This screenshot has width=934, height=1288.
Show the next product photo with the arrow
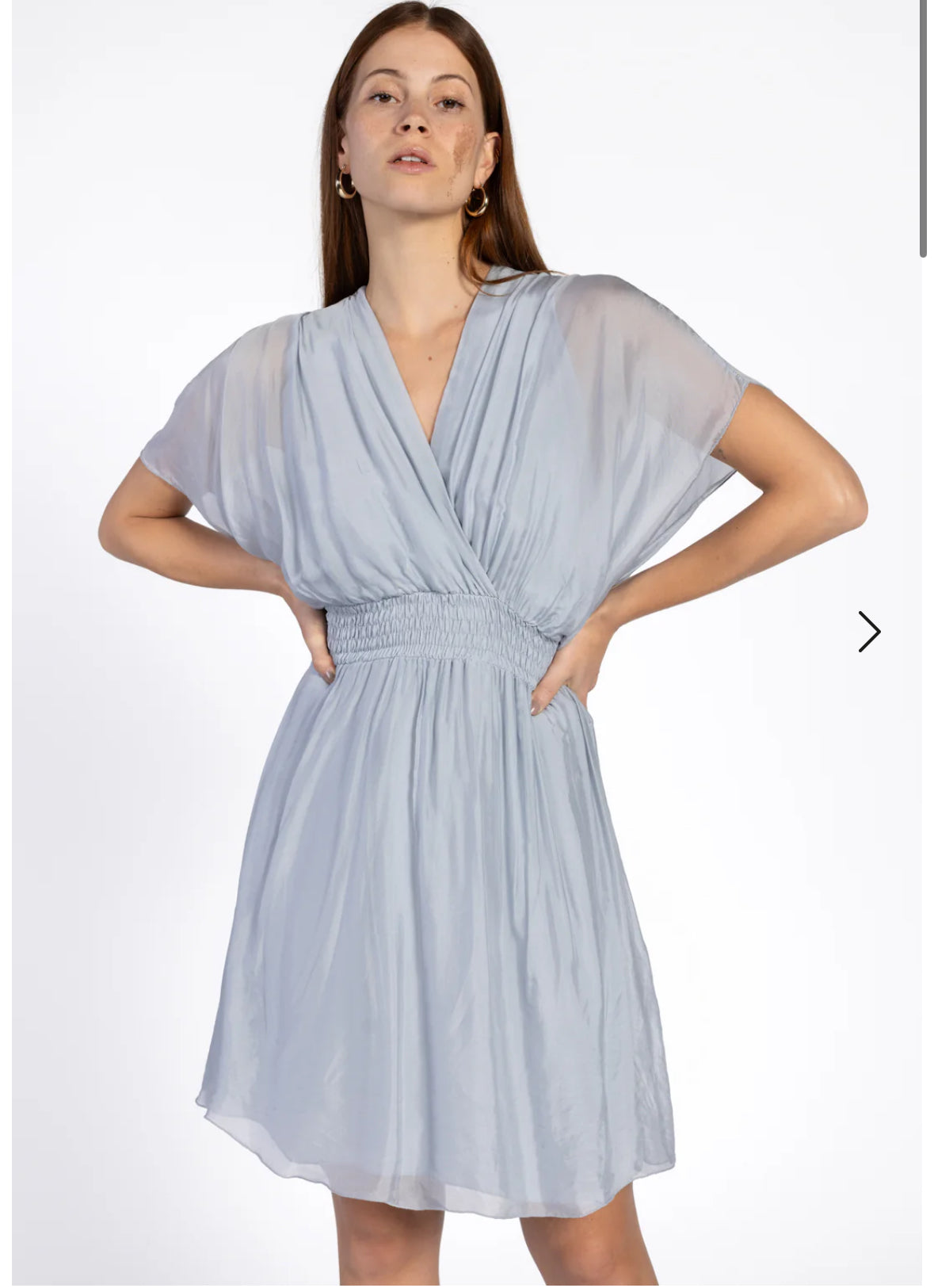pos(869,632)
